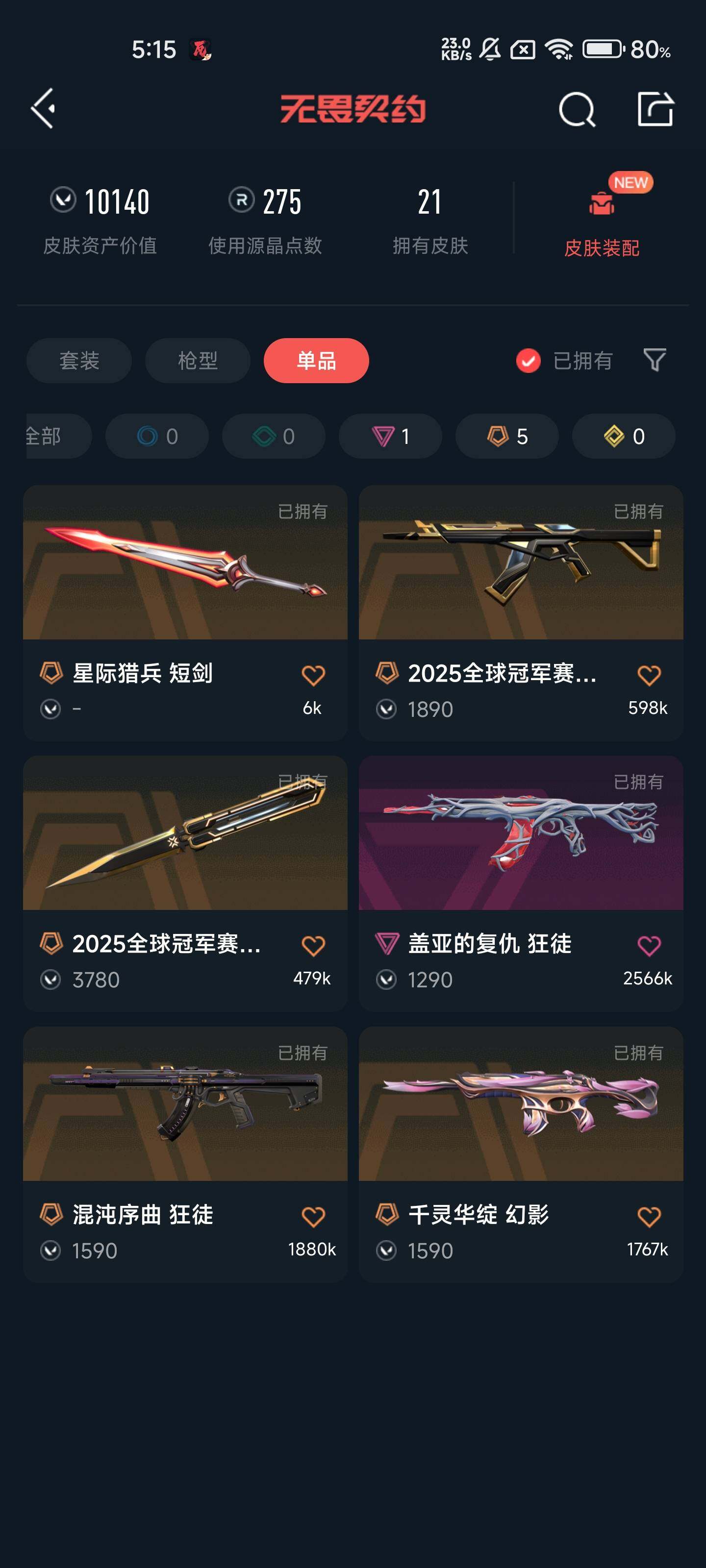Like the 混沌序曲 狂徒 skin
The height and width of the screenshot is (1568, 706).
tap(313, 1216)
